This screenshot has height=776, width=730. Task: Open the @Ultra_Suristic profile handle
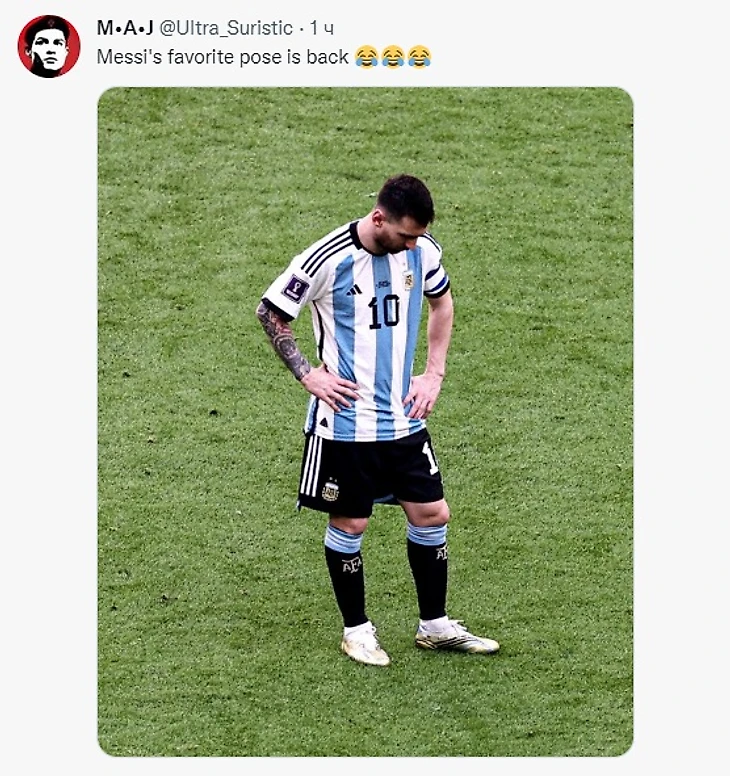pos(226,28)
